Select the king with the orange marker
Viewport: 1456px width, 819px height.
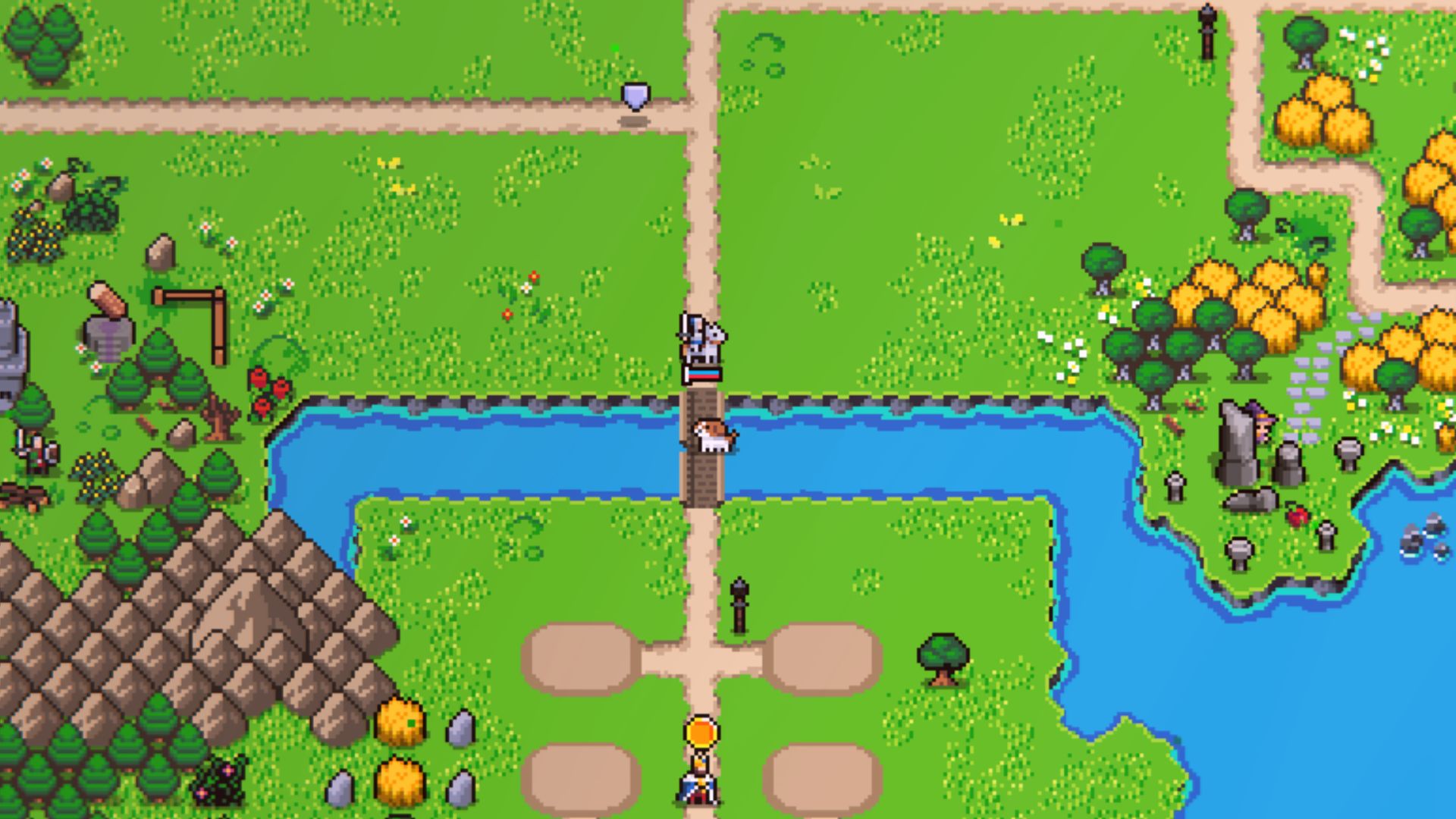coord(699,785)
